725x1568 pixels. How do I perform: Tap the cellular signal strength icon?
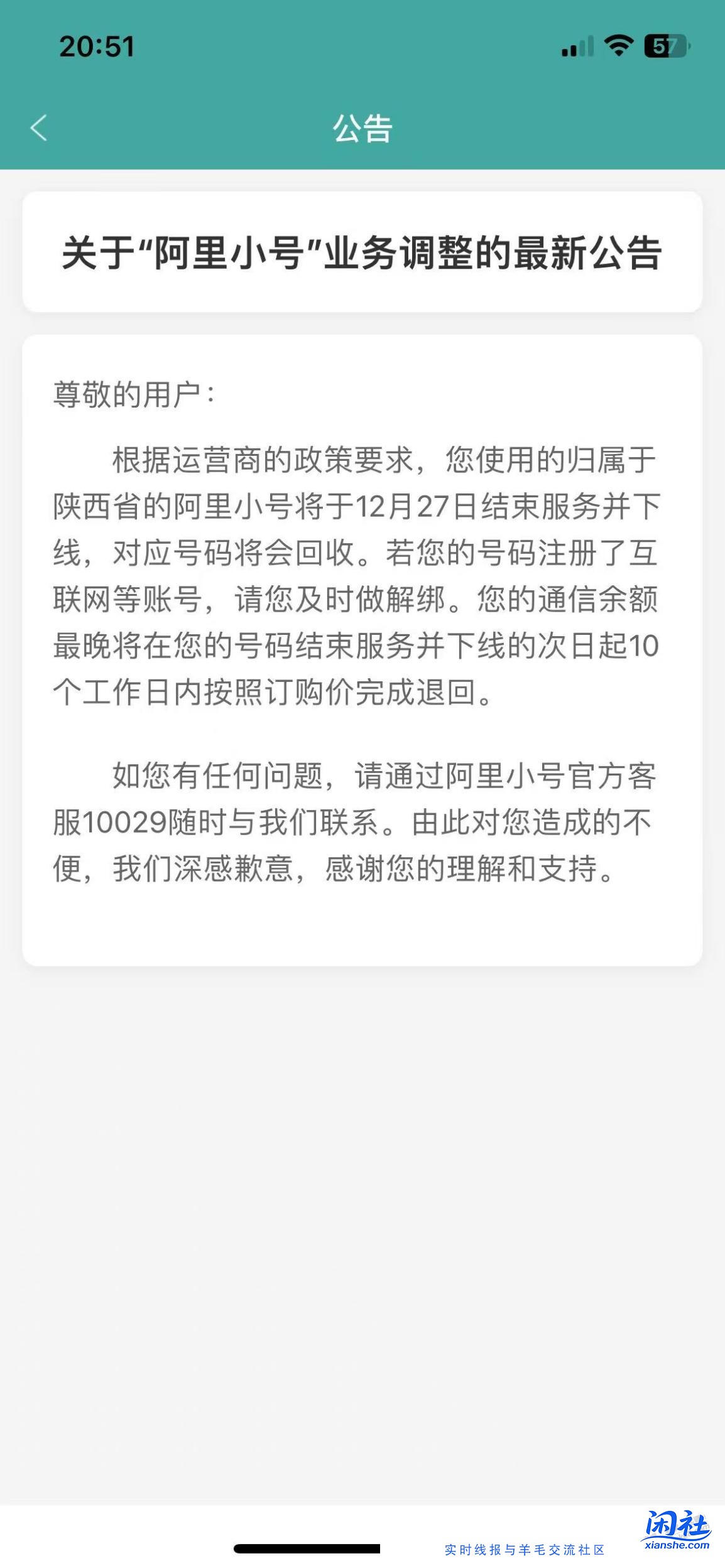(579, 46)
